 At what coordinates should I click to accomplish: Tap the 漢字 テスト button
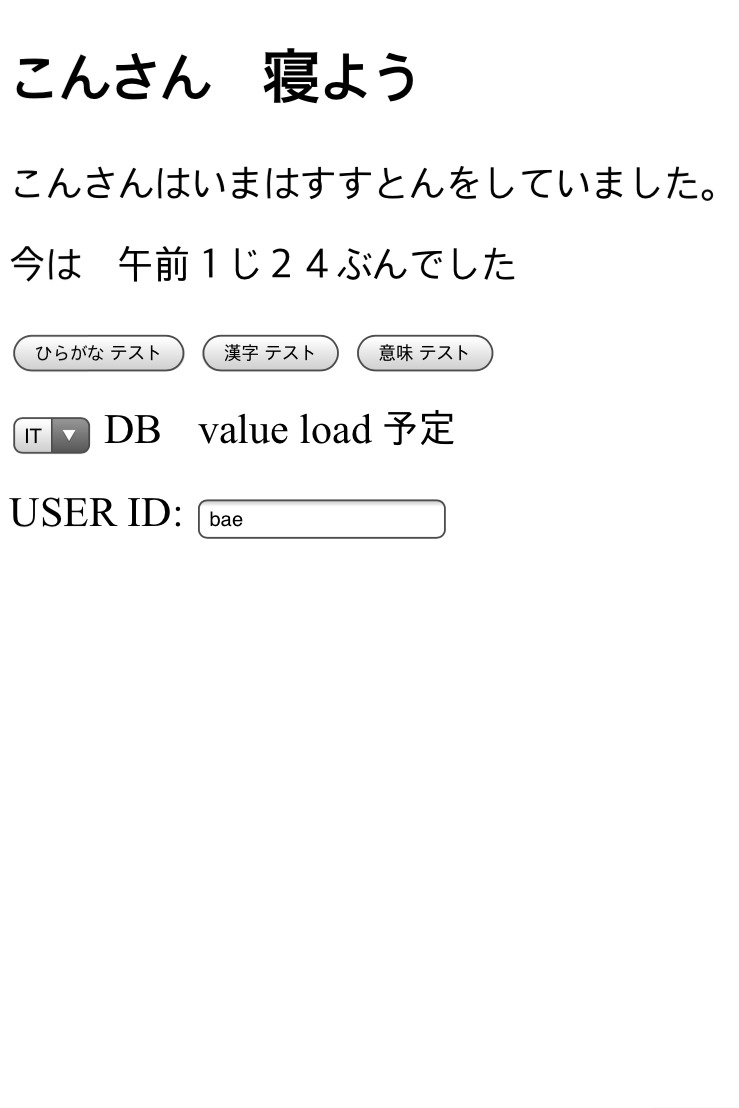coord(270,353)
